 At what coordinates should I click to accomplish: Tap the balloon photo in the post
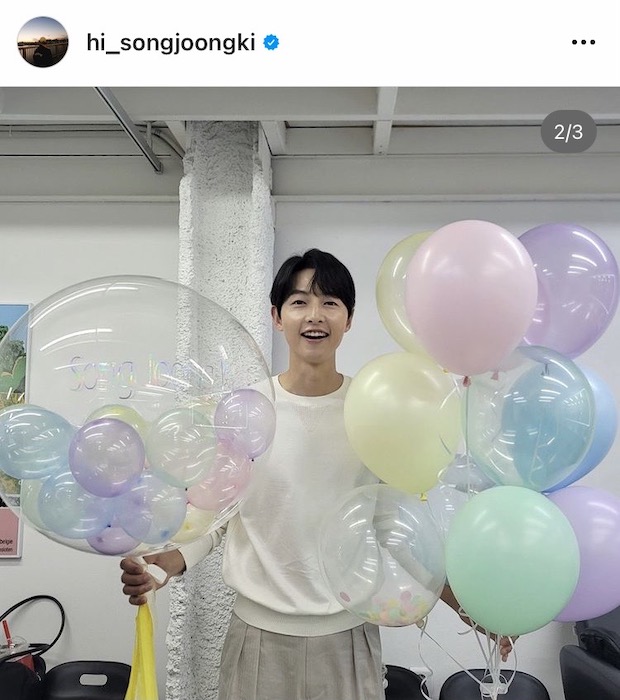(x=310, y=400)
